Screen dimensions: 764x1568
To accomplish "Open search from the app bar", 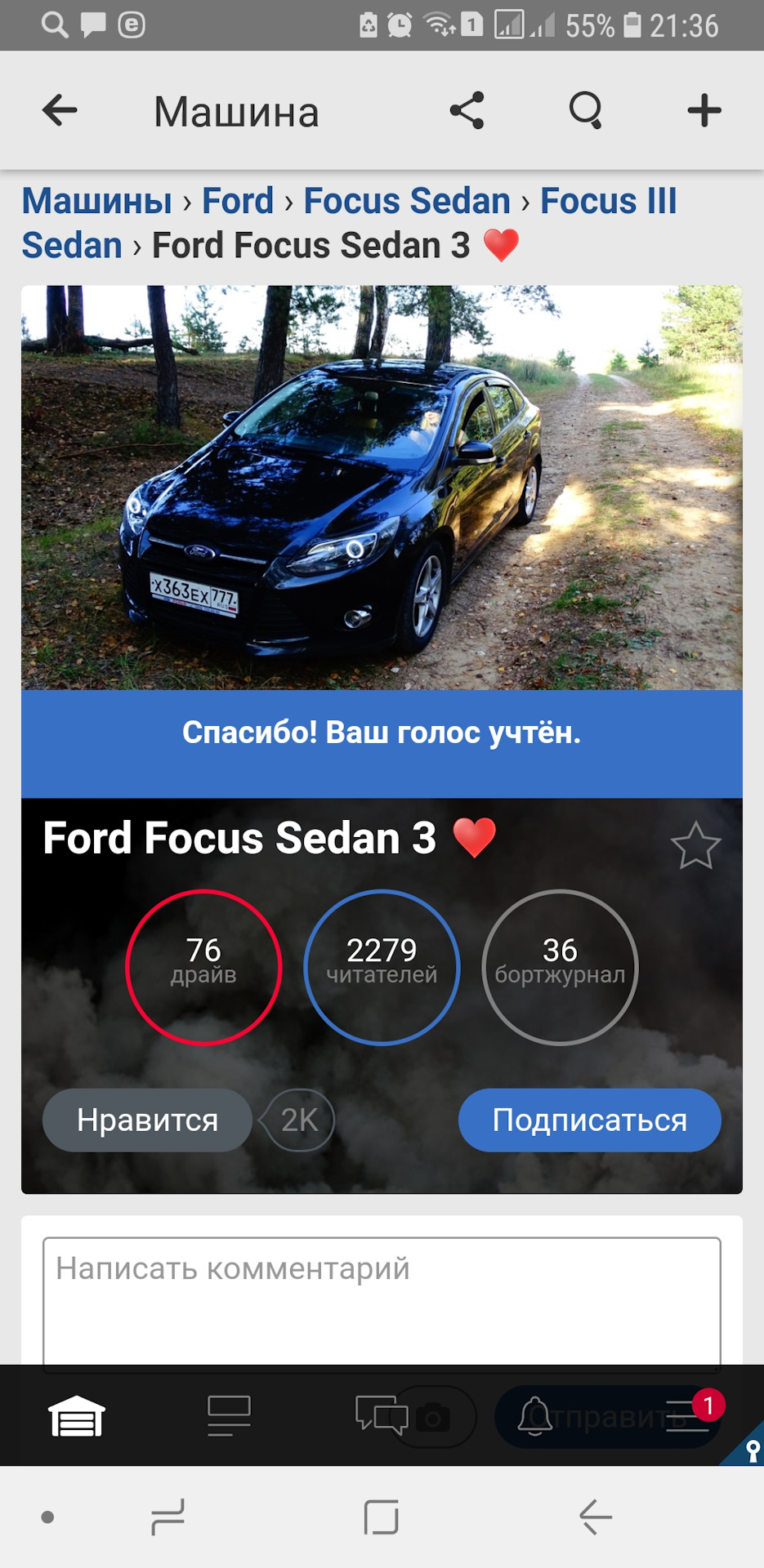I will 585,110.
